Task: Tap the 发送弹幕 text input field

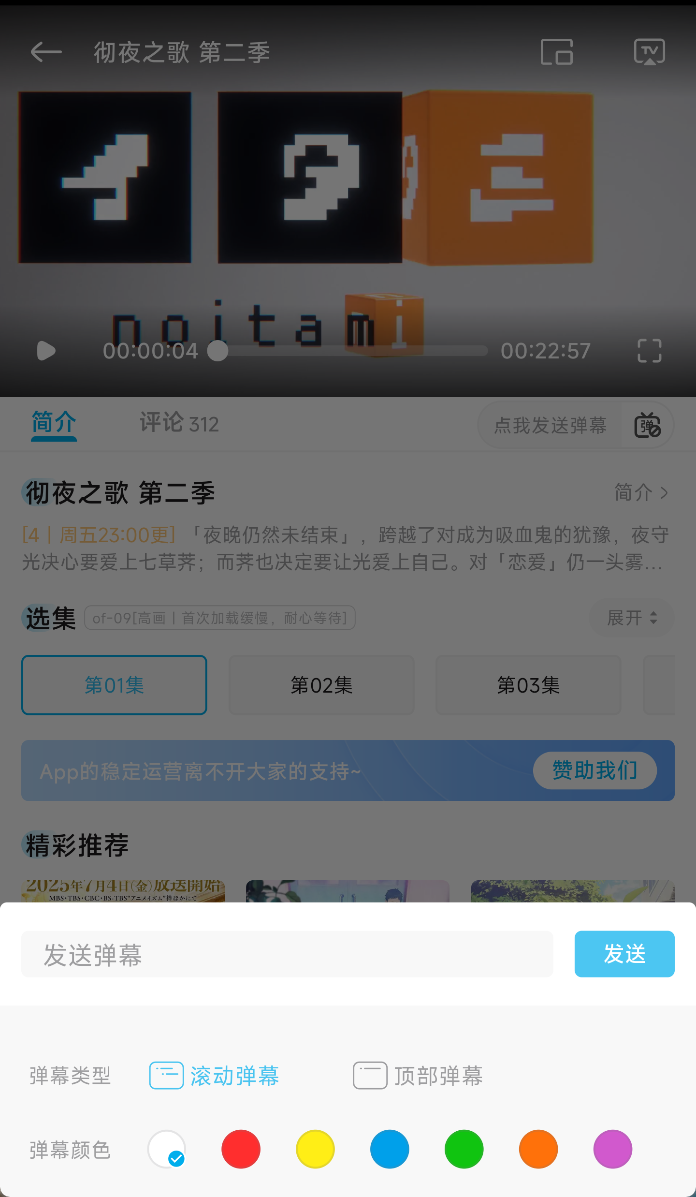Action: tap(287, 954)
